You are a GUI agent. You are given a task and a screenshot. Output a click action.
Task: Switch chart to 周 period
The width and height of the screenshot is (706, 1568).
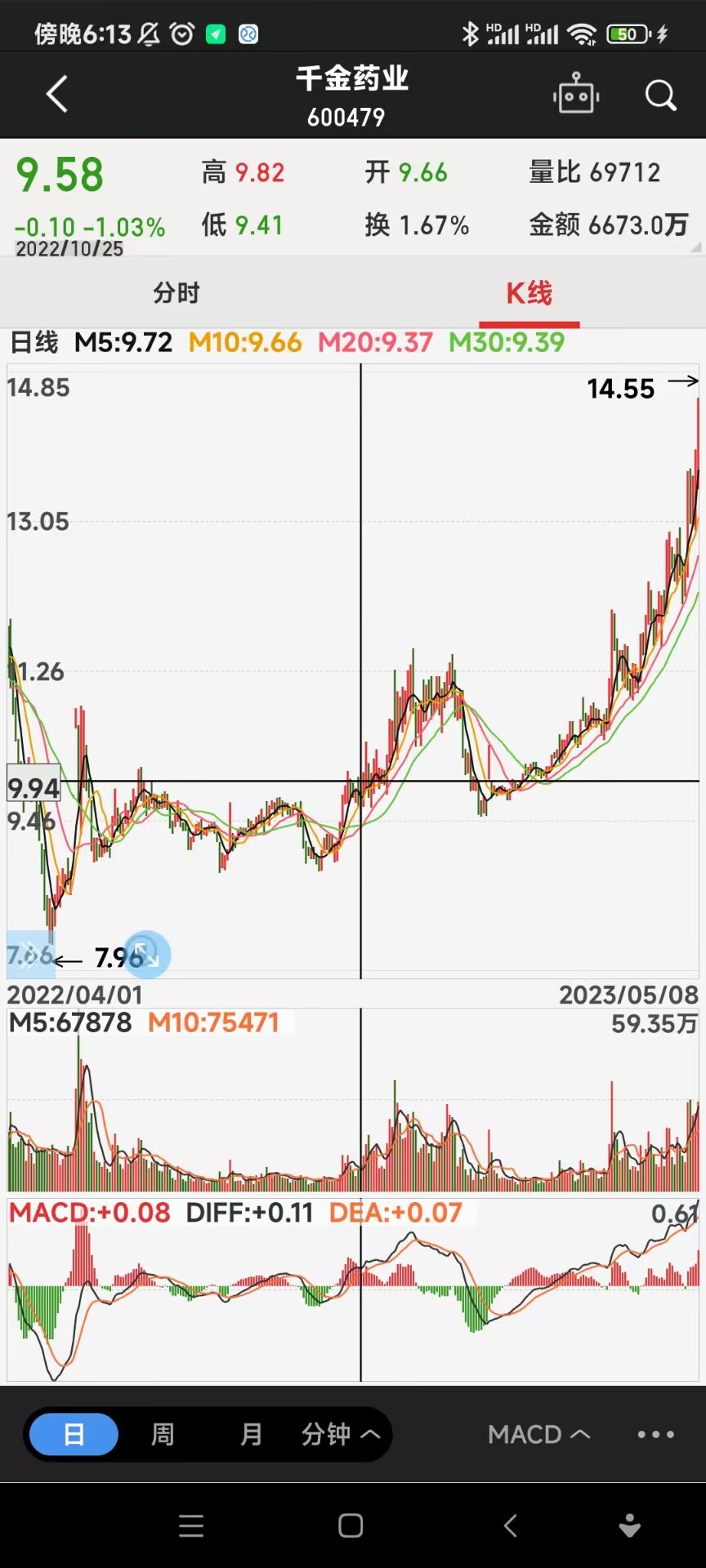[x=163, y=1434]
